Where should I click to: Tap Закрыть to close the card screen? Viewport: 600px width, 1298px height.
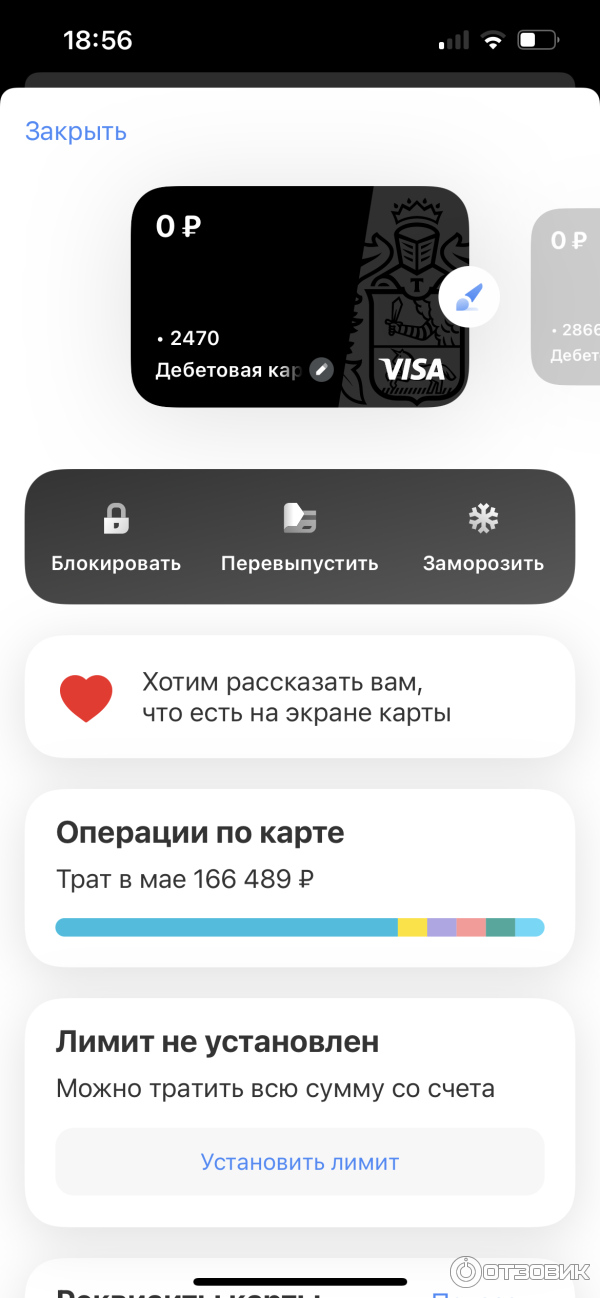(x=76, y=131)
